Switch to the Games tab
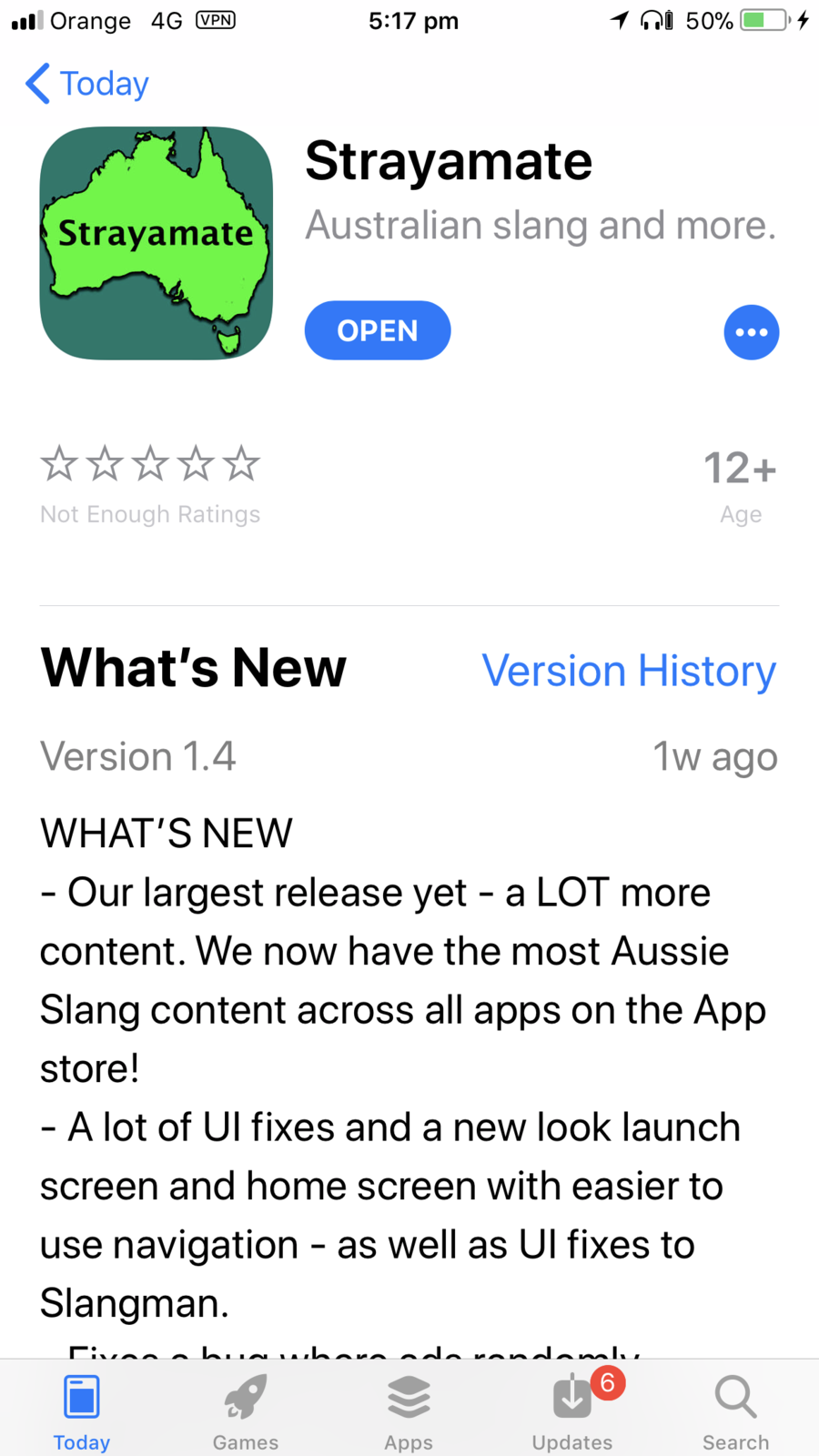The height and width of the screenshot is (1456, 819). pyautogui.click(x=245, y=1410)
